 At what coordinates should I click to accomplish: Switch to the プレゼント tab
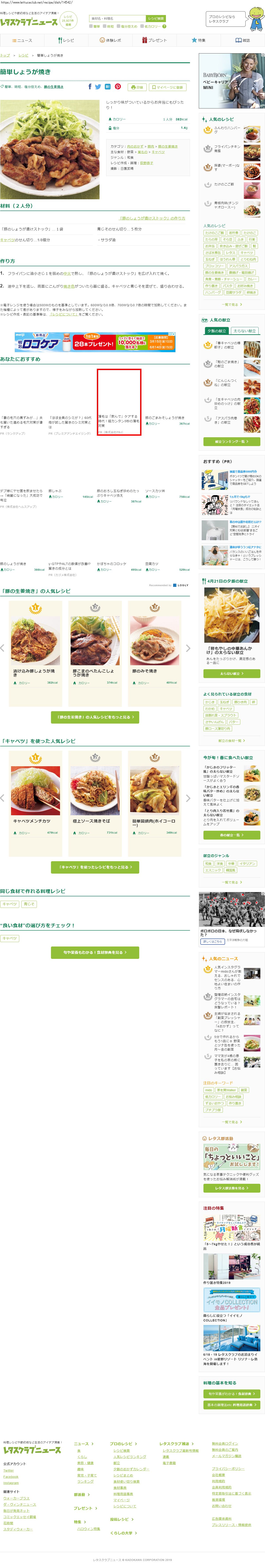pyautogui.click(x=154, y=40)
